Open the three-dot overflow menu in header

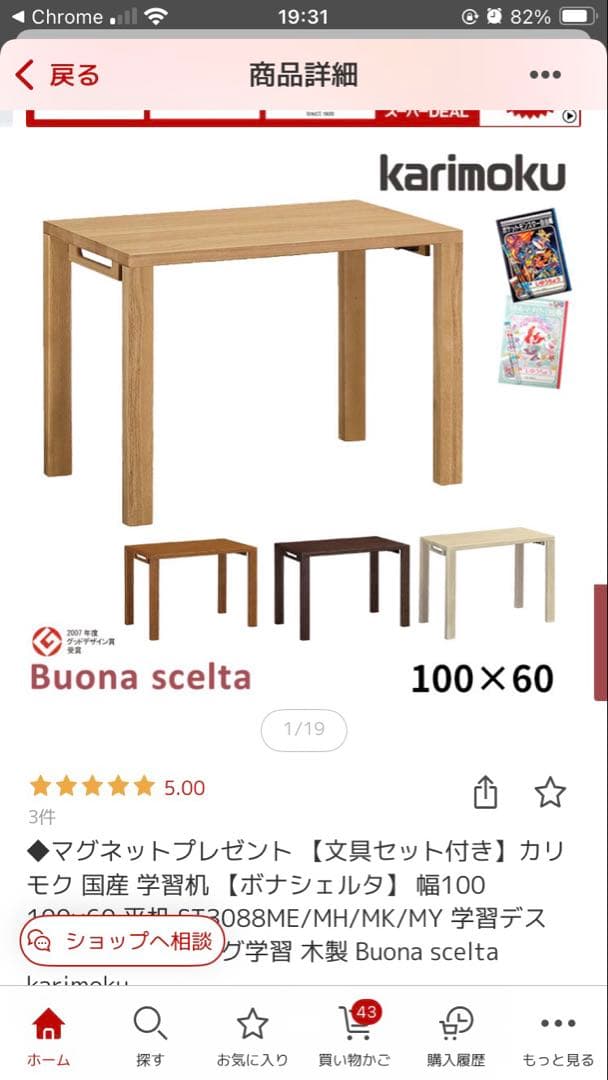[545, 75]
